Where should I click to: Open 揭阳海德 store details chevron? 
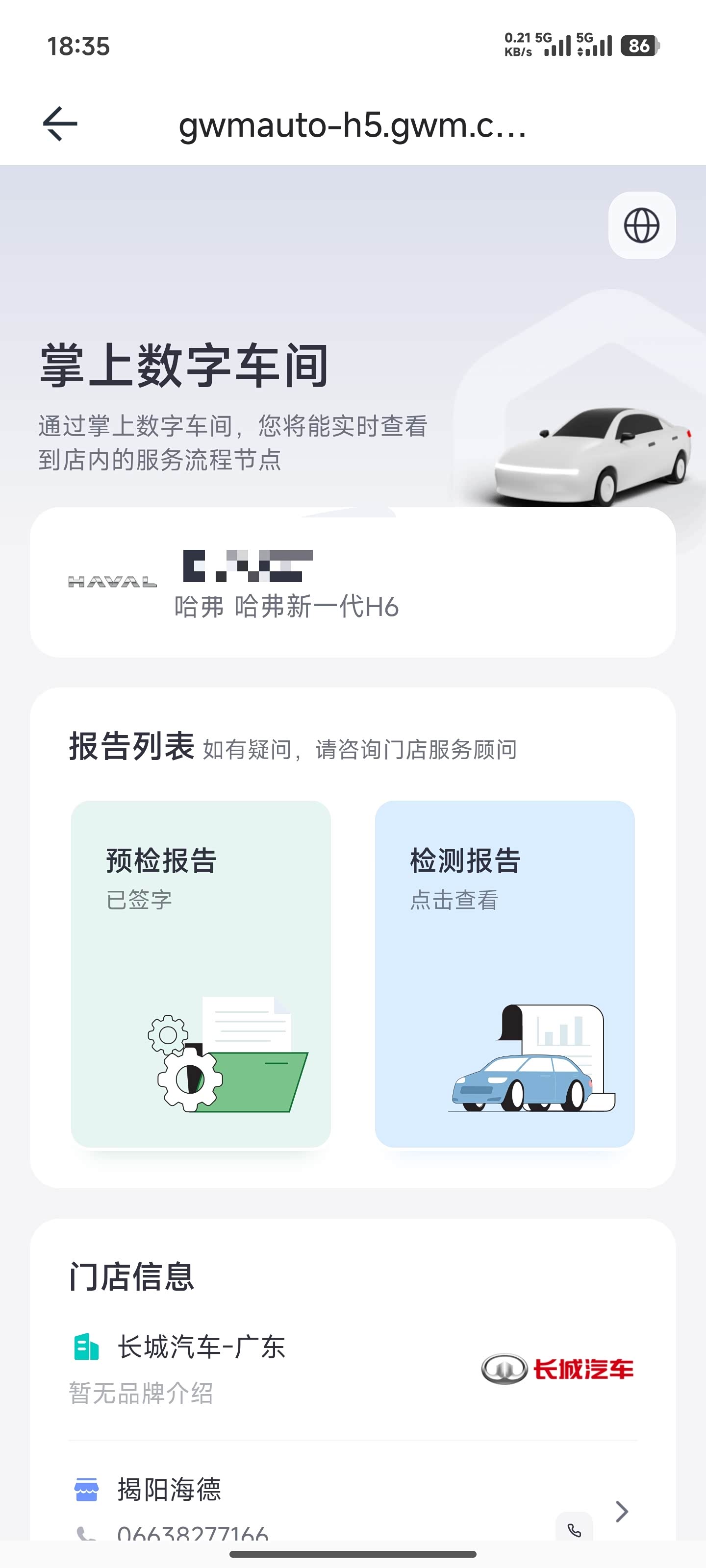(x=621, y=1511)
